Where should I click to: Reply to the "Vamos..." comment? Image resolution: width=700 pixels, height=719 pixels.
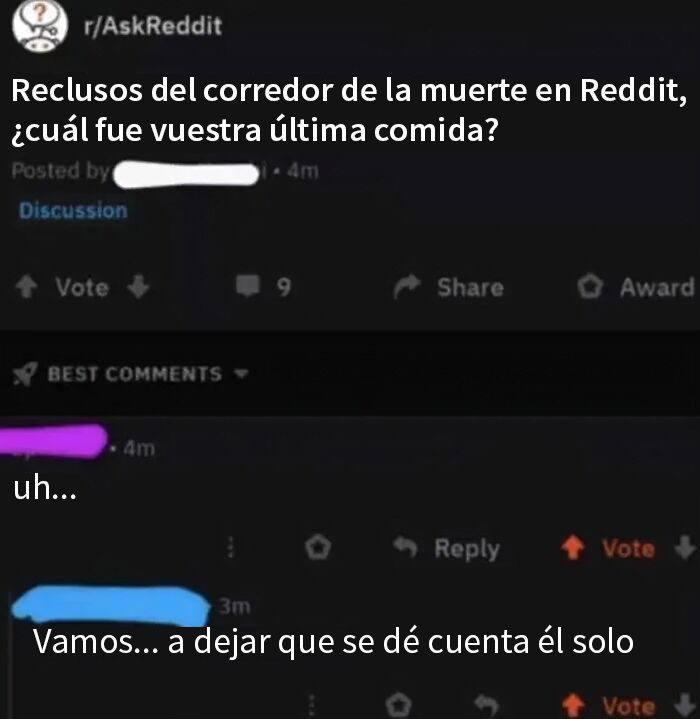pyautogui.click(x=489, y=705)
